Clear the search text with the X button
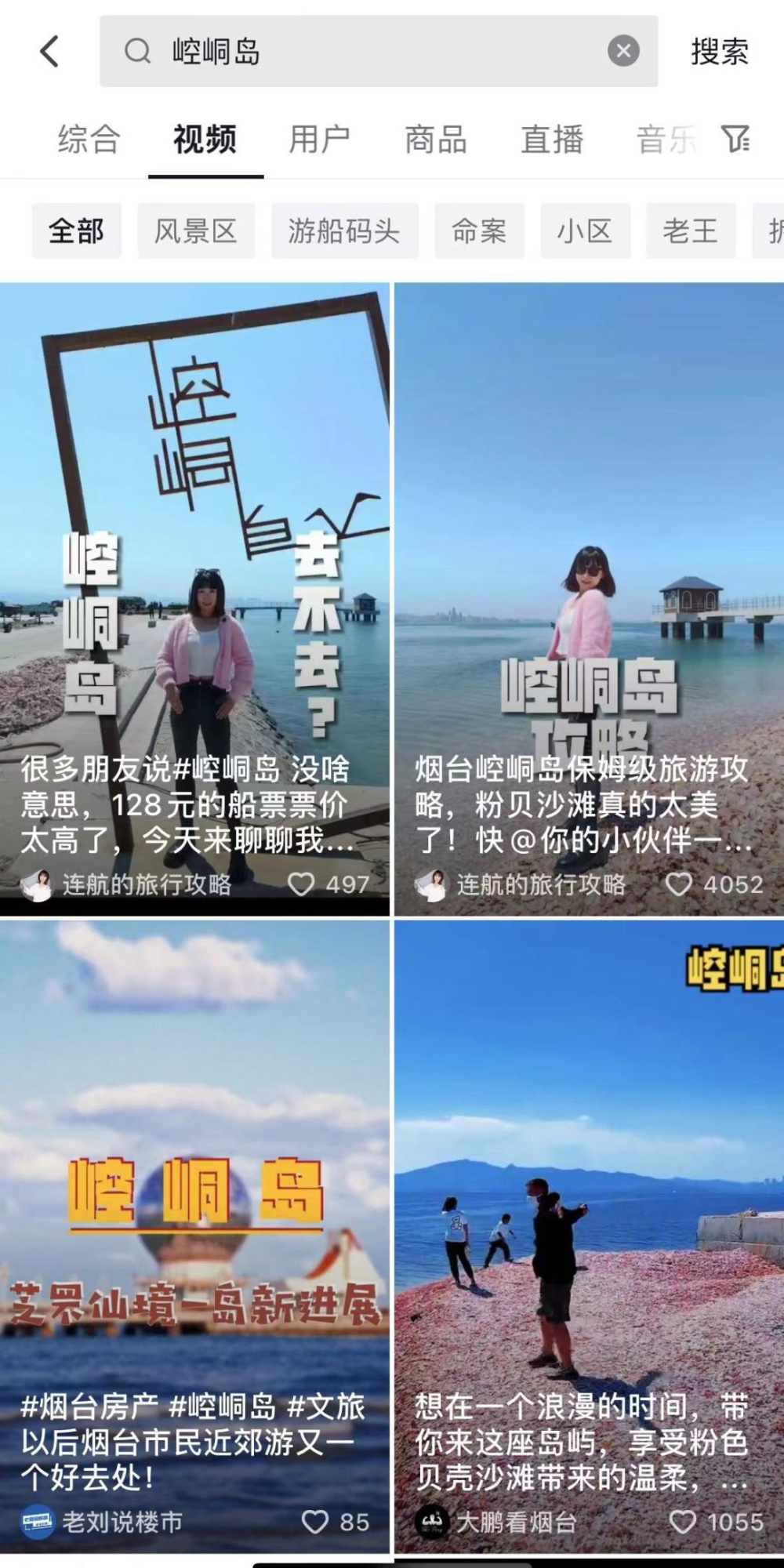This screenshot has width=784, height=1568. tap(623, 53)
